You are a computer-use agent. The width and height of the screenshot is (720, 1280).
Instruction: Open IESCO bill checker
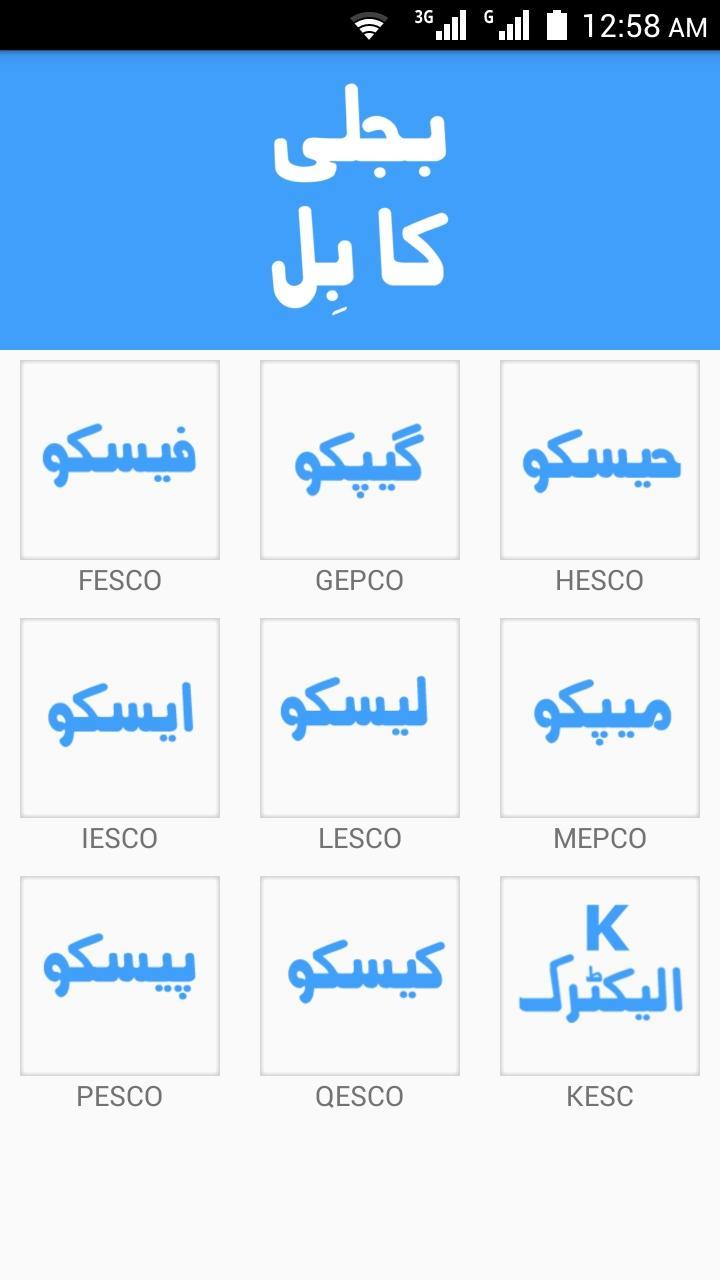[120, 718]
